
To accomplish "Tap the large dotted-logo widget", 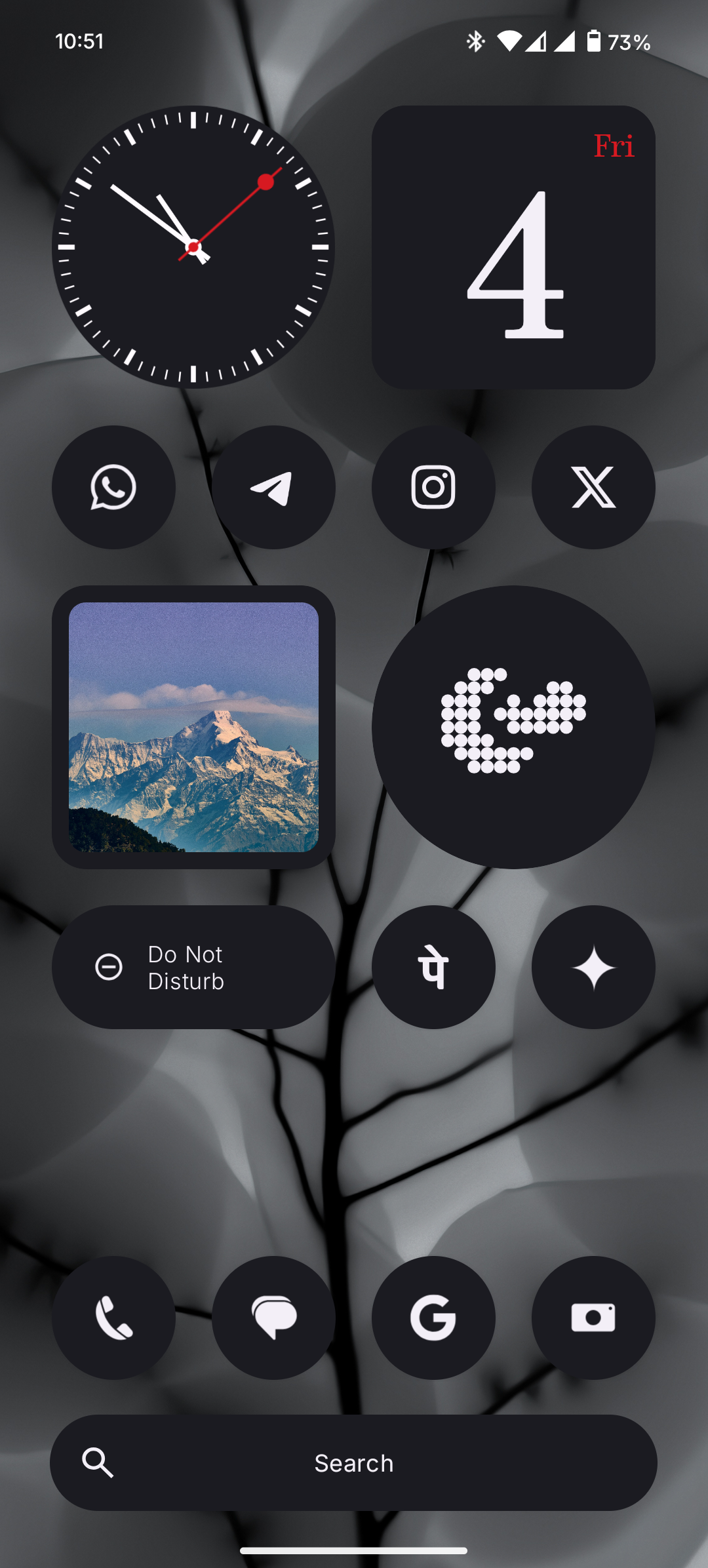I will 513,727.
